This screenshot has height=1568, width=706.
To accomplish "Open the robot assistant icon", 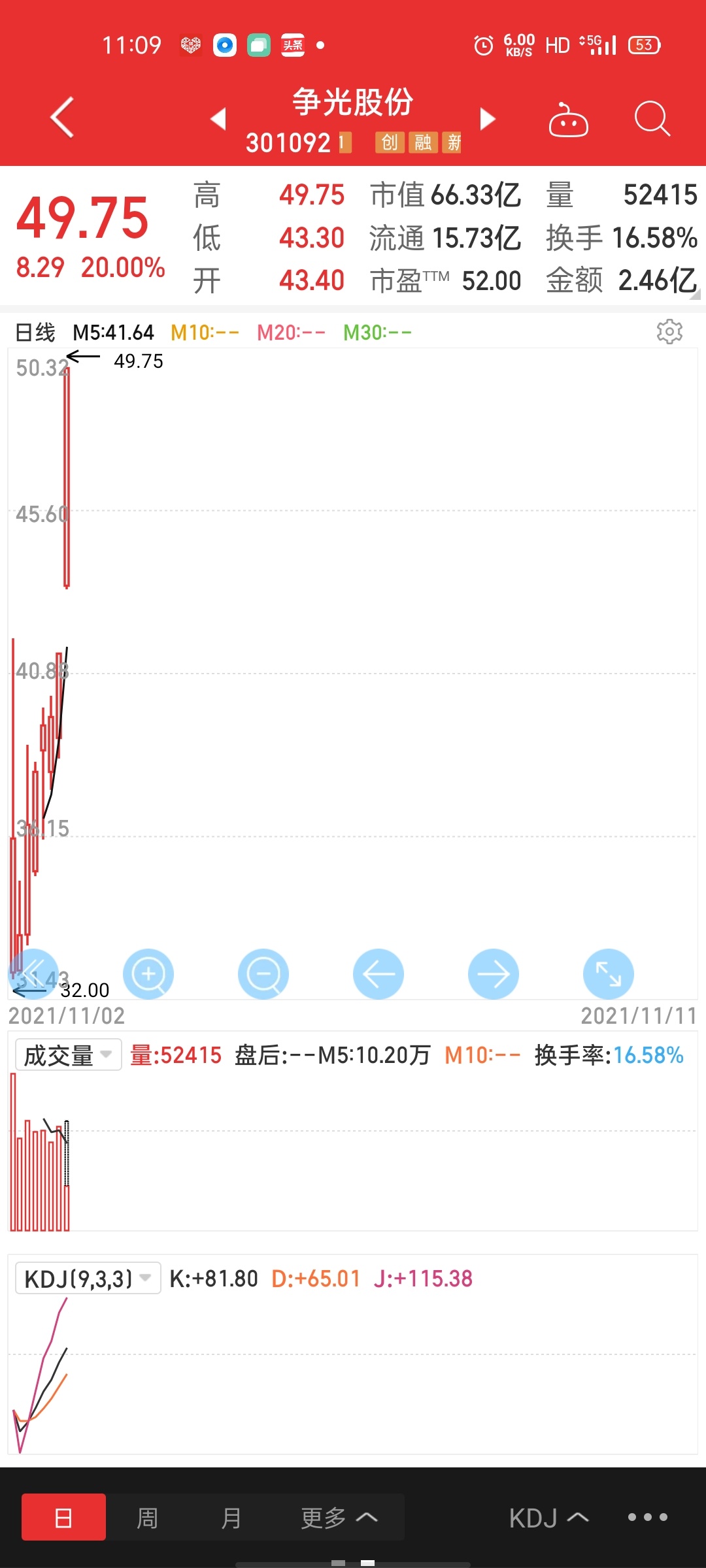I will 568,120.
